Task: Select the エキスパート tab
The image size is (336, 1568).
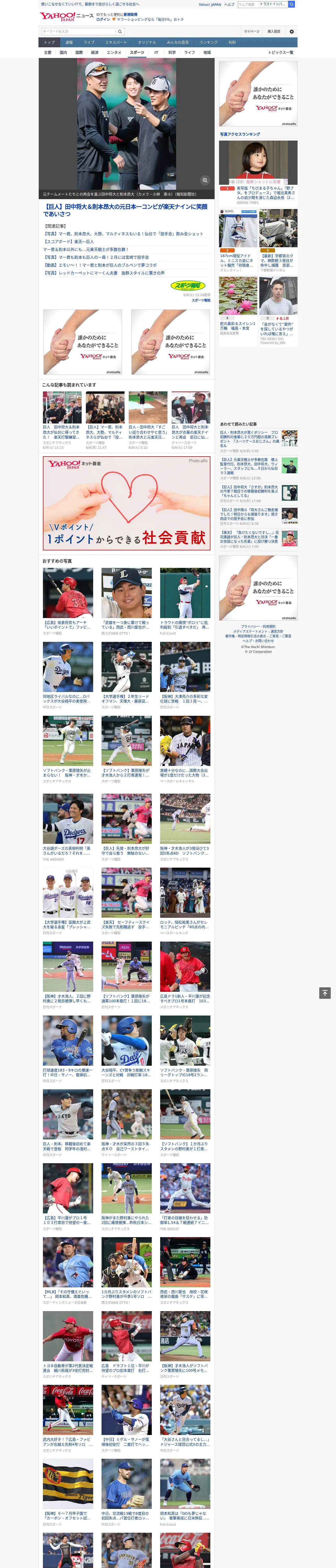Action: 116,42
